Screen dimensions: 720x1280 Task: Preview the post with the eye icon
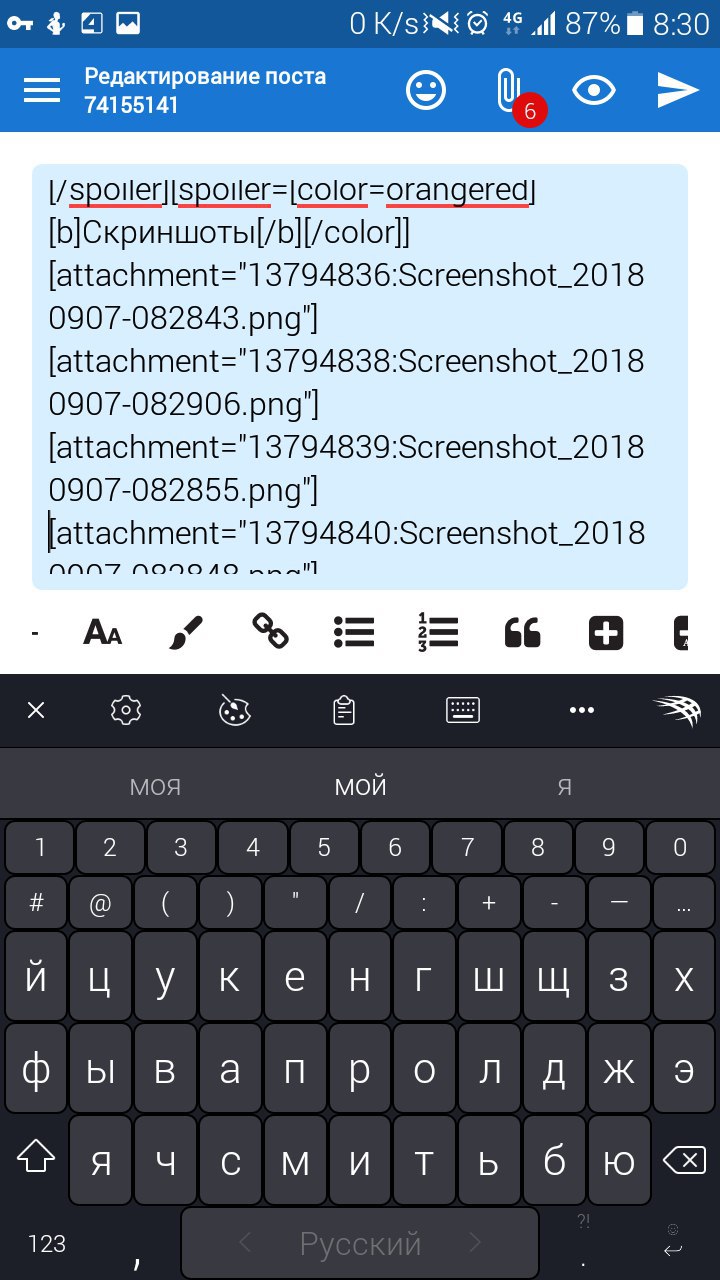tap(594, 90)
